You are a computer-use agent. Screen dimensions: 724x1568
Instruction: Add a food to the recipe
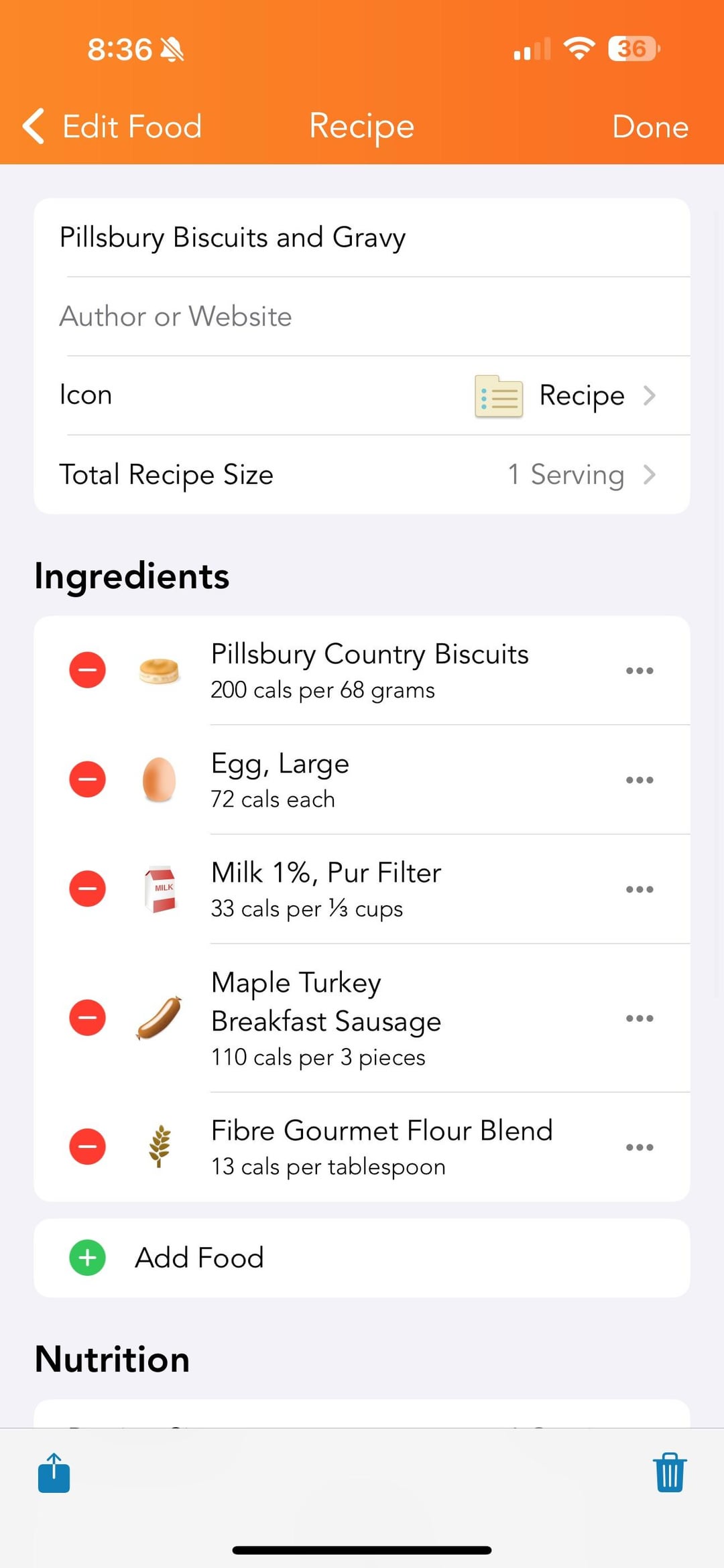tap(199, 1258)
